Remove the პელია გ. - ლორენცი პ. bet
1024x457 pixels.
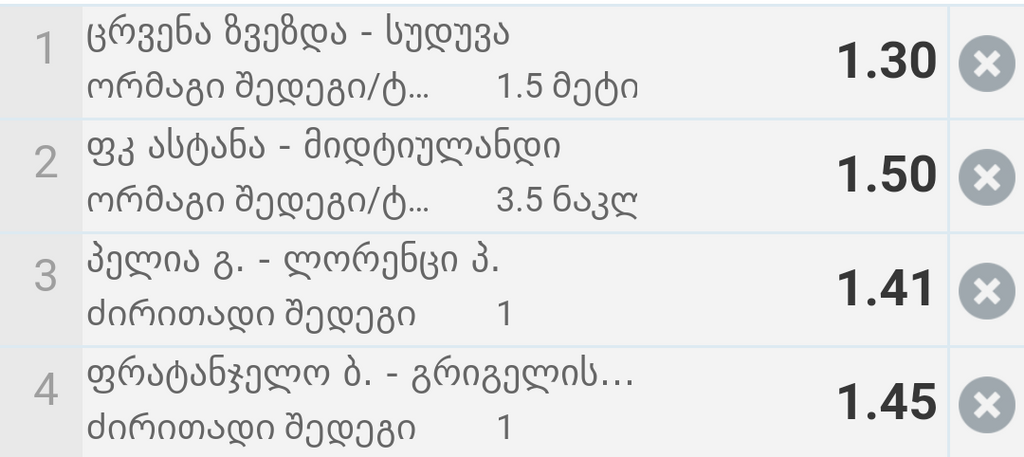(985, 291)
